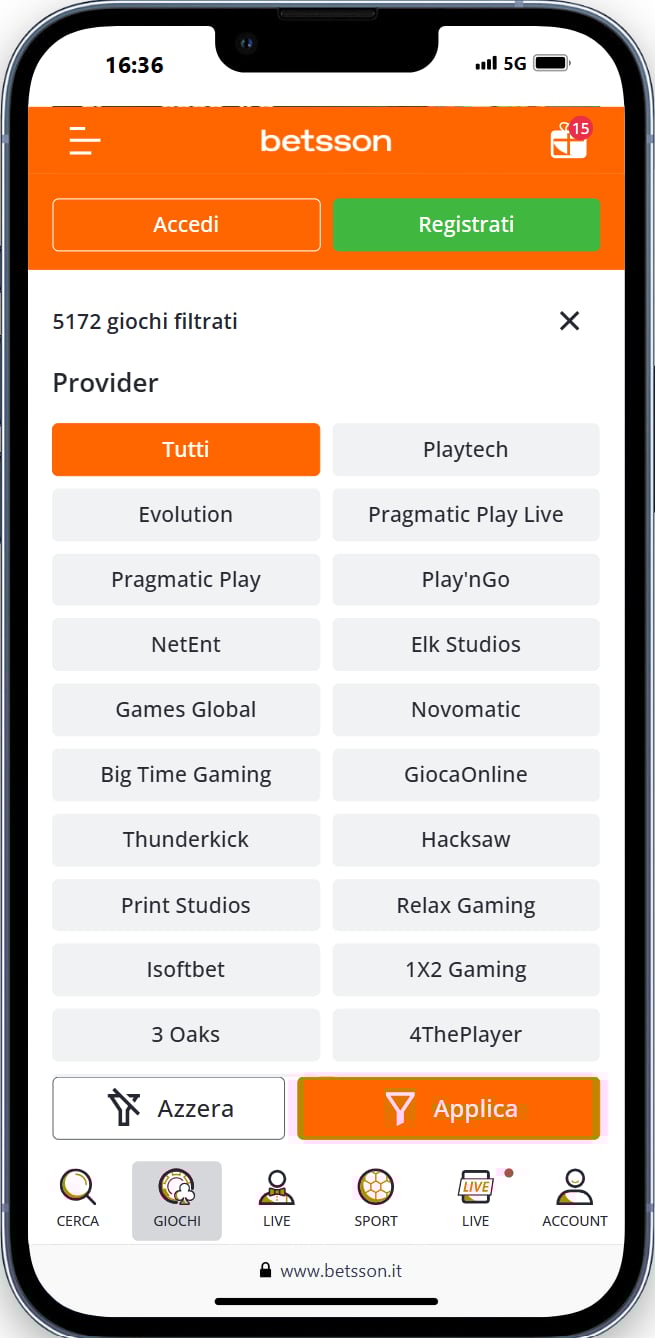Open the gift promotions icon
This screenshot has width=655, height=1338.
point(569,140)
